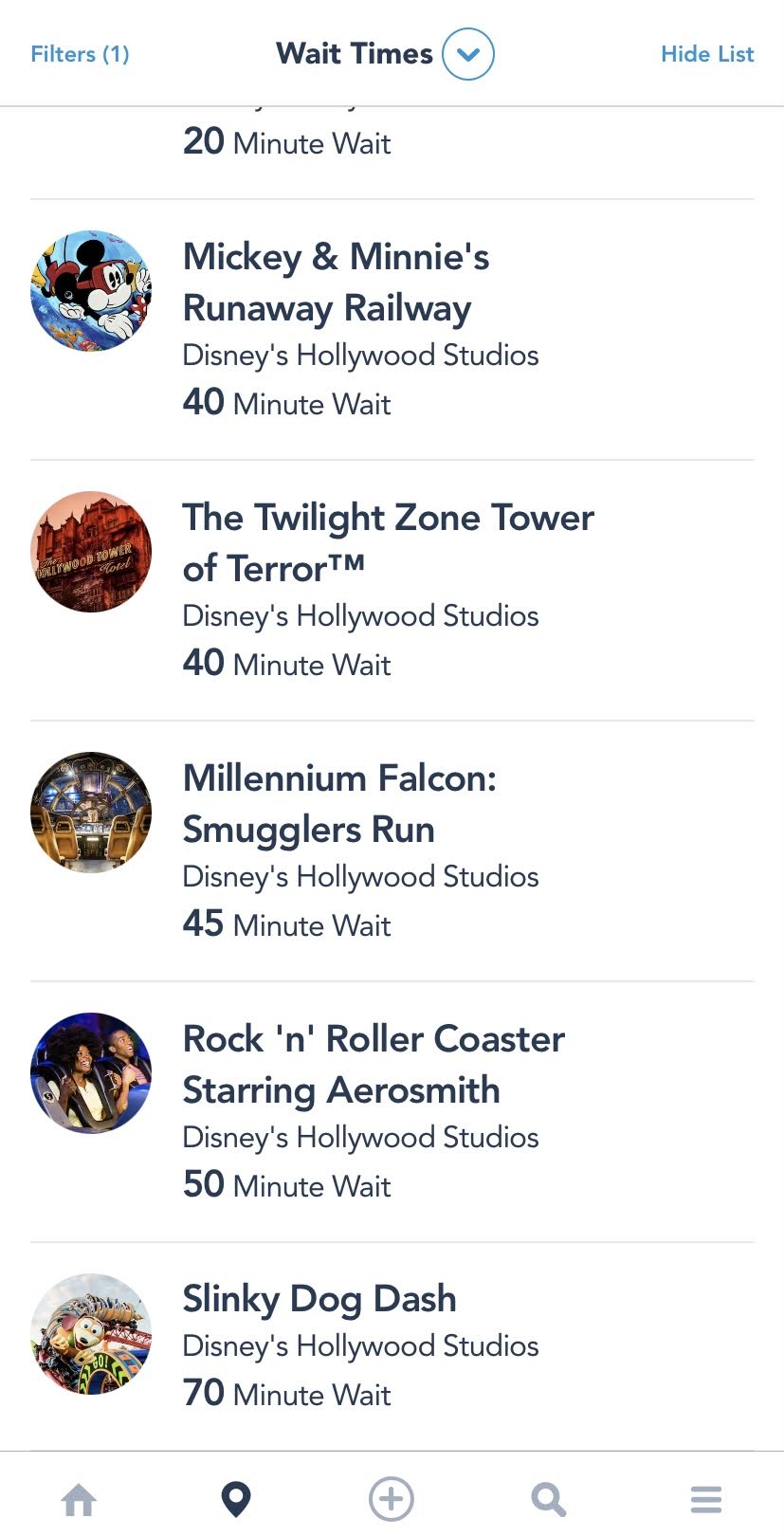Open the search magnifier tab
Screen dimensions: 784x1536
pos(548,1500)
